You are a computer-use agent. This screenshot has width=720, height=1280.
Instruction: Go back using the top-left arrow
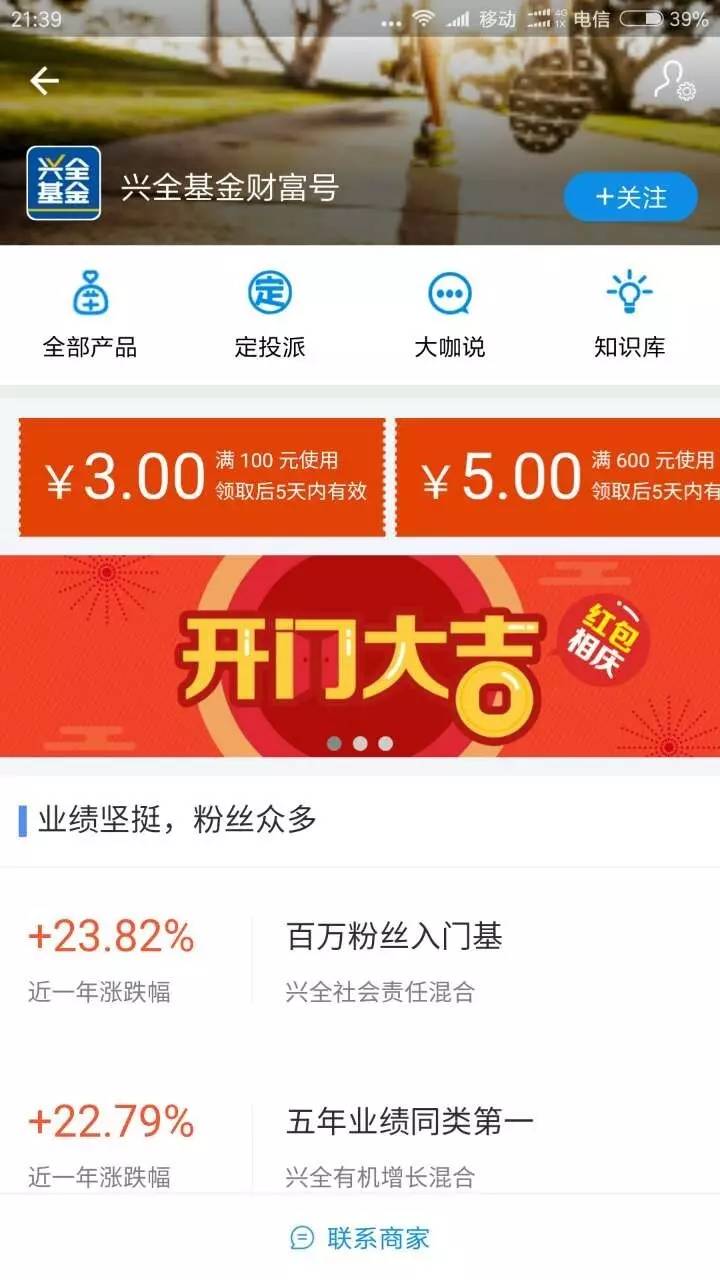click(x=44, y=81)
